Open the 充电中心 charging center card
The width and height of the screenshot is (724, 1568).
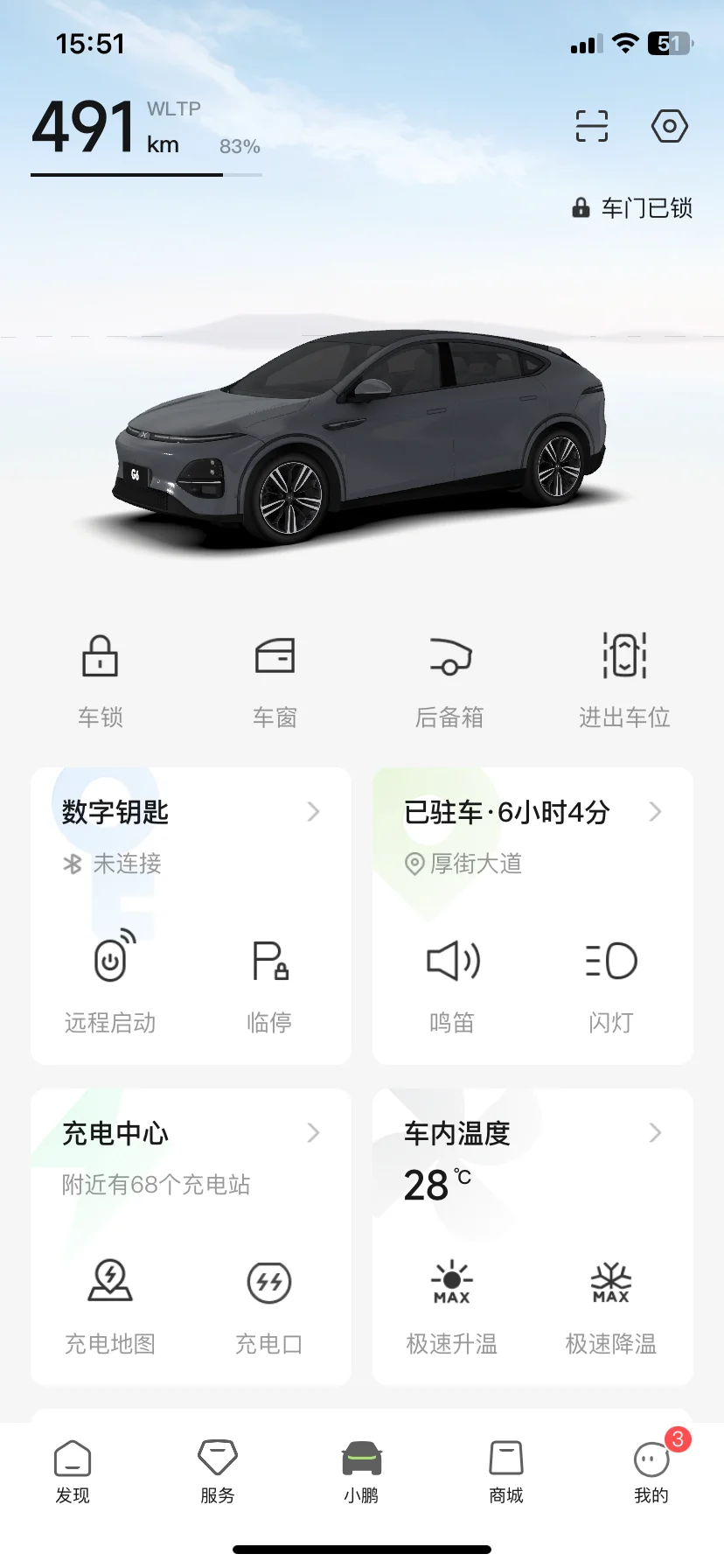click(x=191, y=1134)
